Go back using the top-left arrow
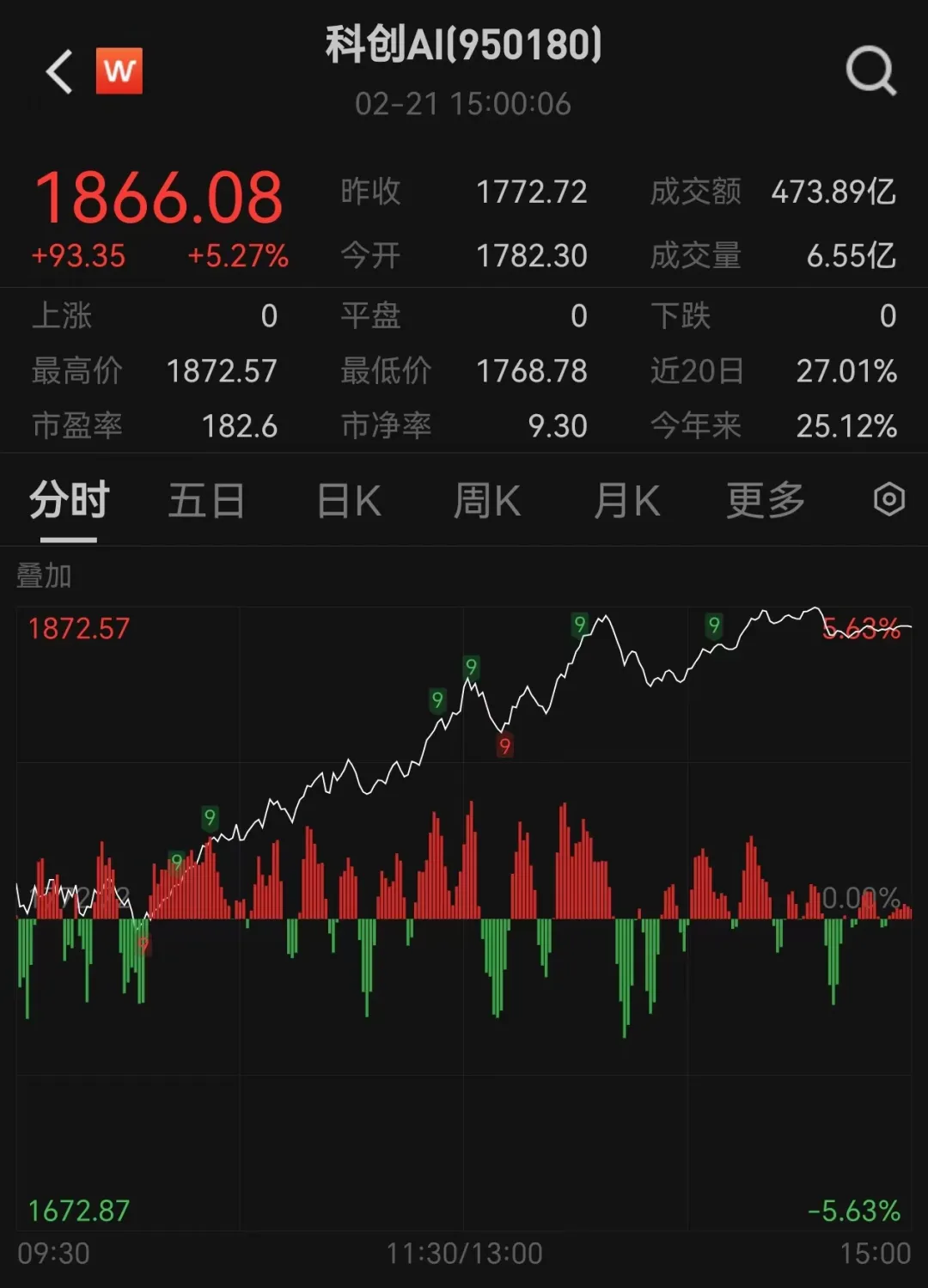 [x=58, y=71]
